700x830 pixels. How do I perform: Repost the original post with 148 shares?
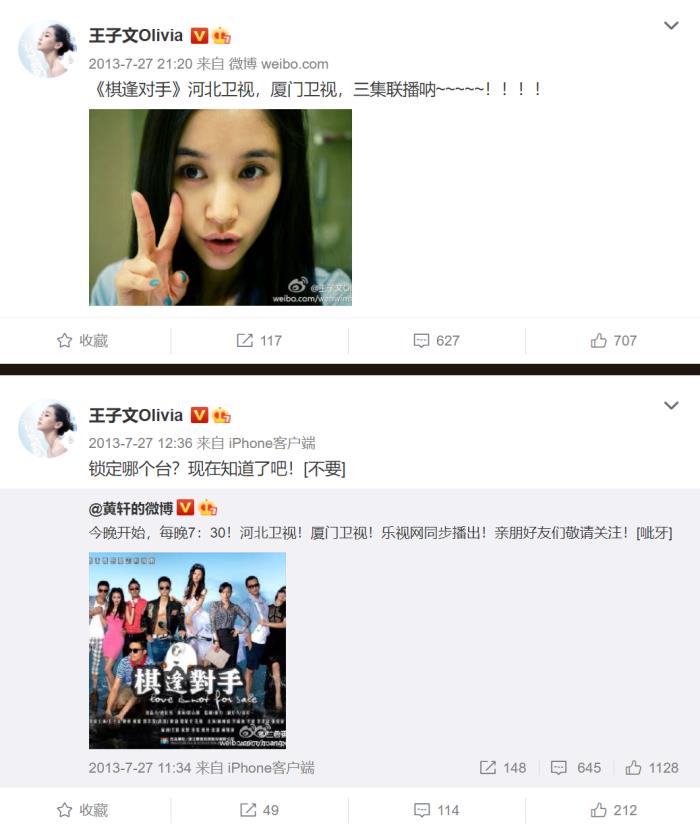coord(503,768)
